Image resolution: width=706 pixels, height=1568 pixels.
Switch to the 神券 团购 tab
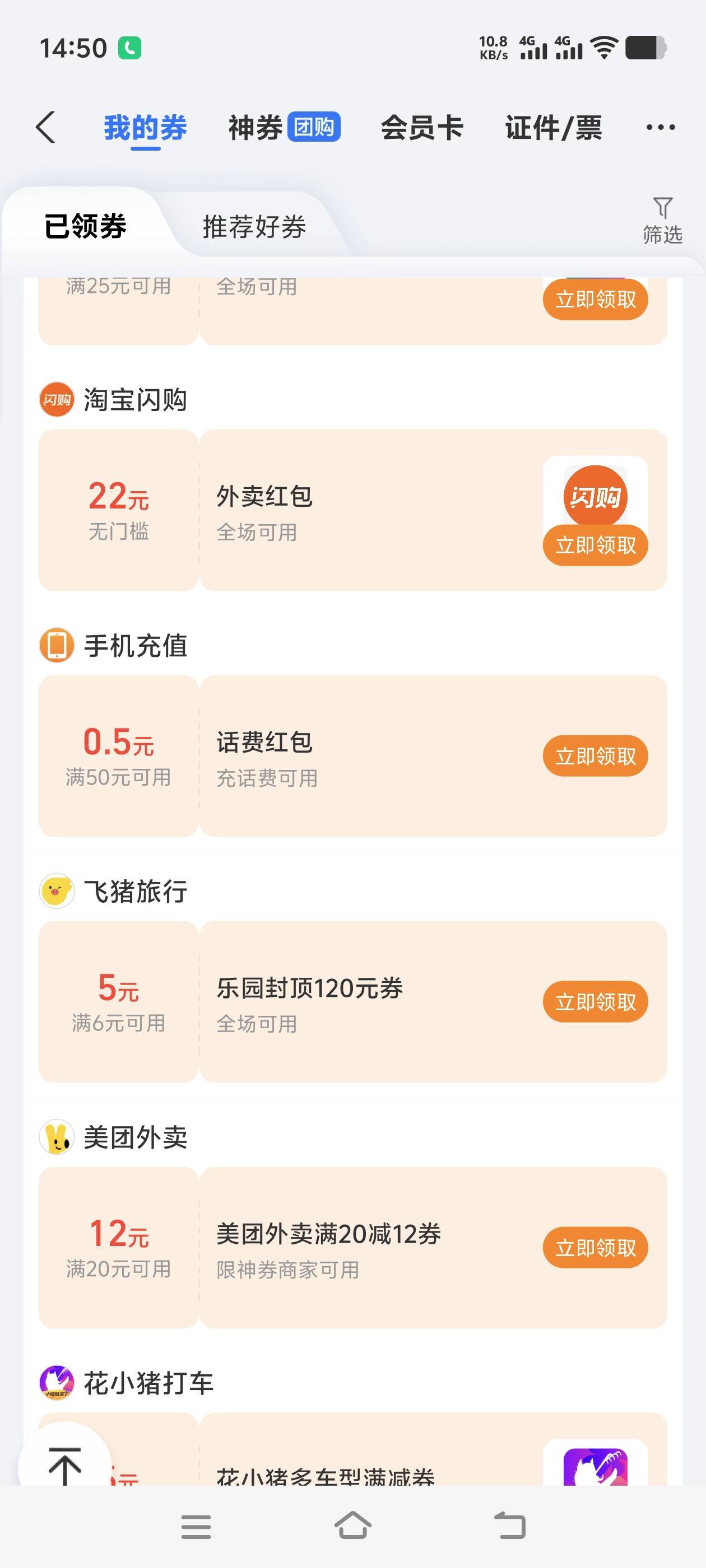(284, 127)
